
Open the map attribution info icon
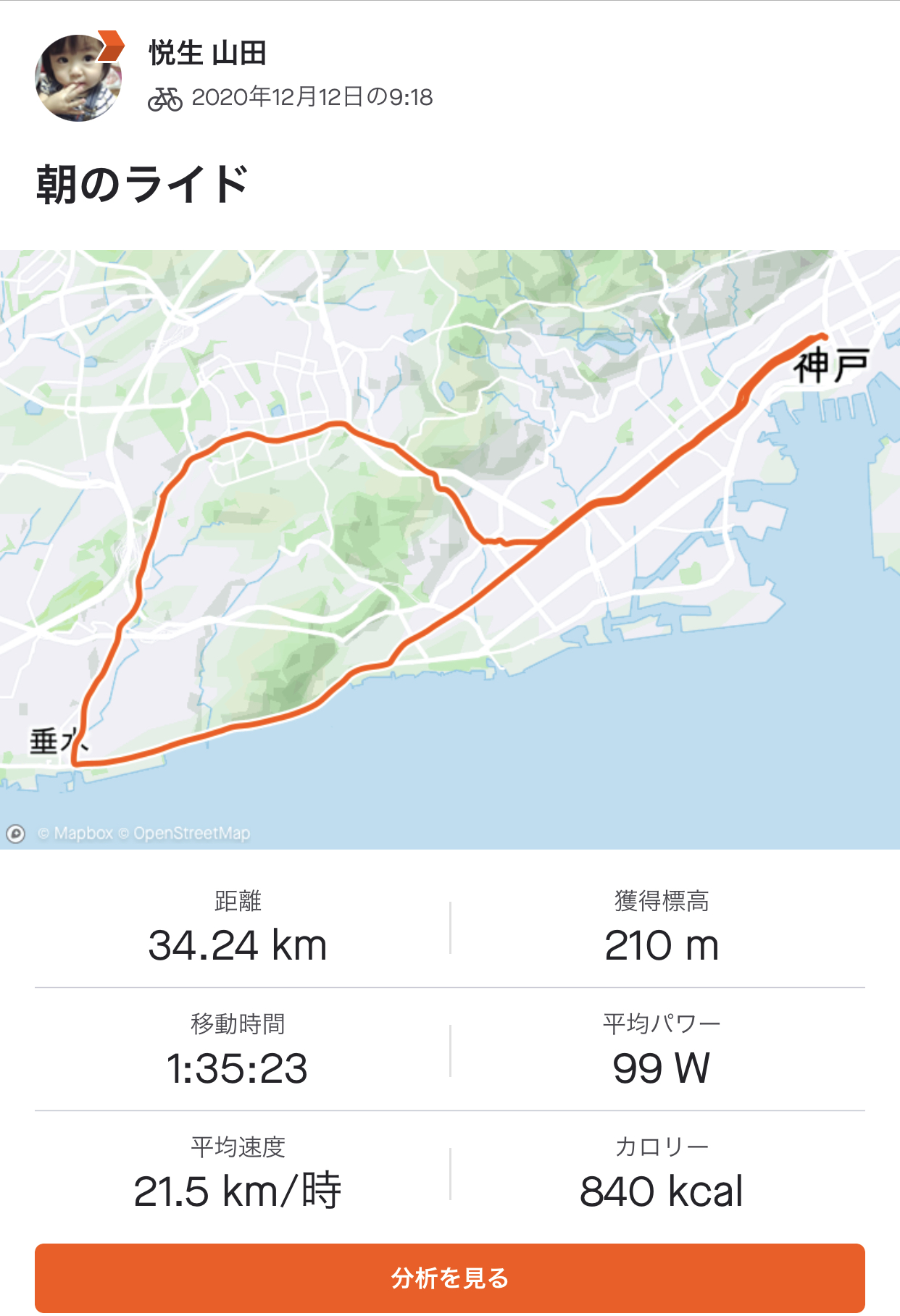[x=15, y=834]
